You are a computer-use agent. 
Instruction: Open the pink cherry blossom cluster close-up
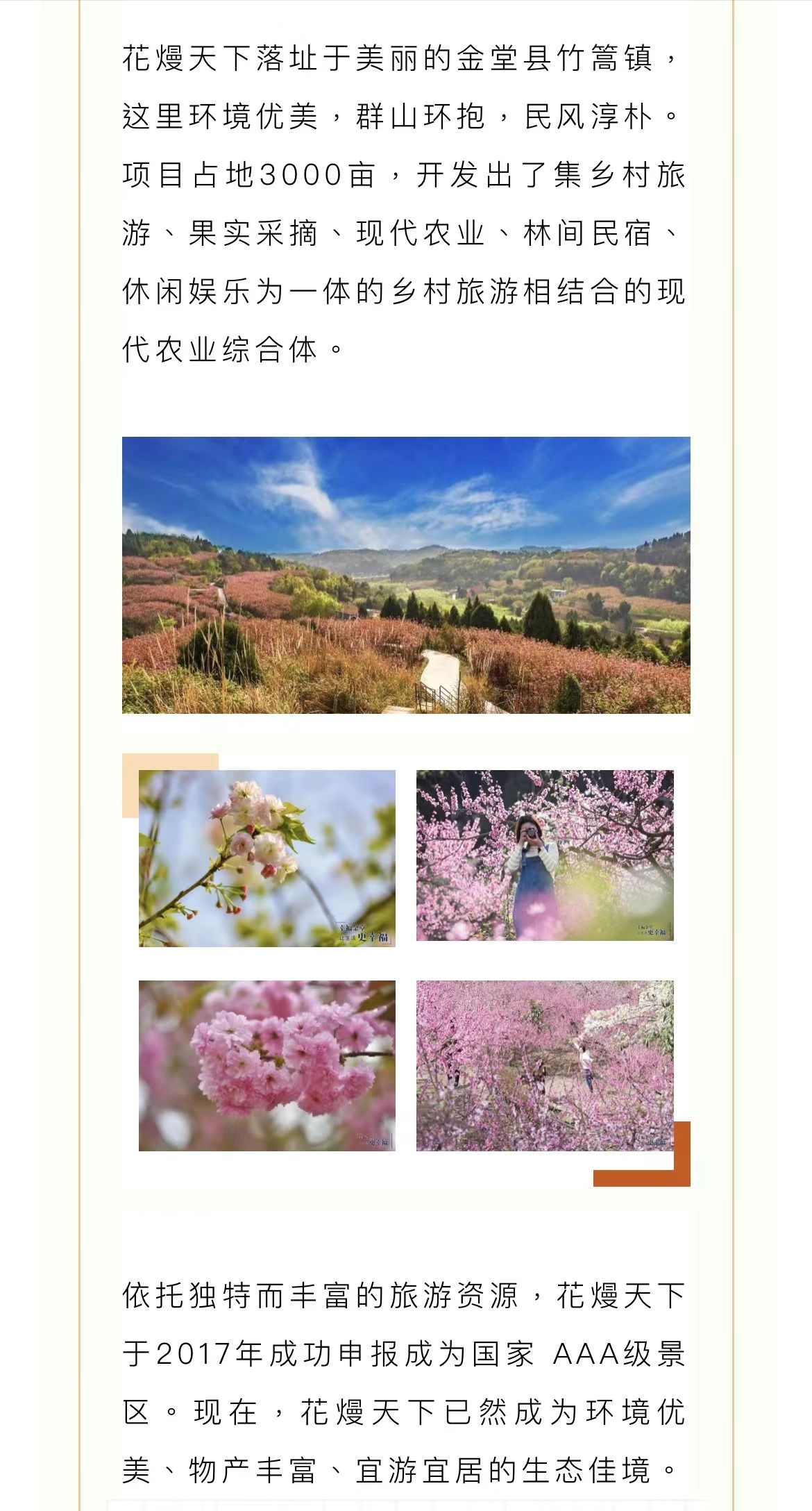(x=267, y=1065)
